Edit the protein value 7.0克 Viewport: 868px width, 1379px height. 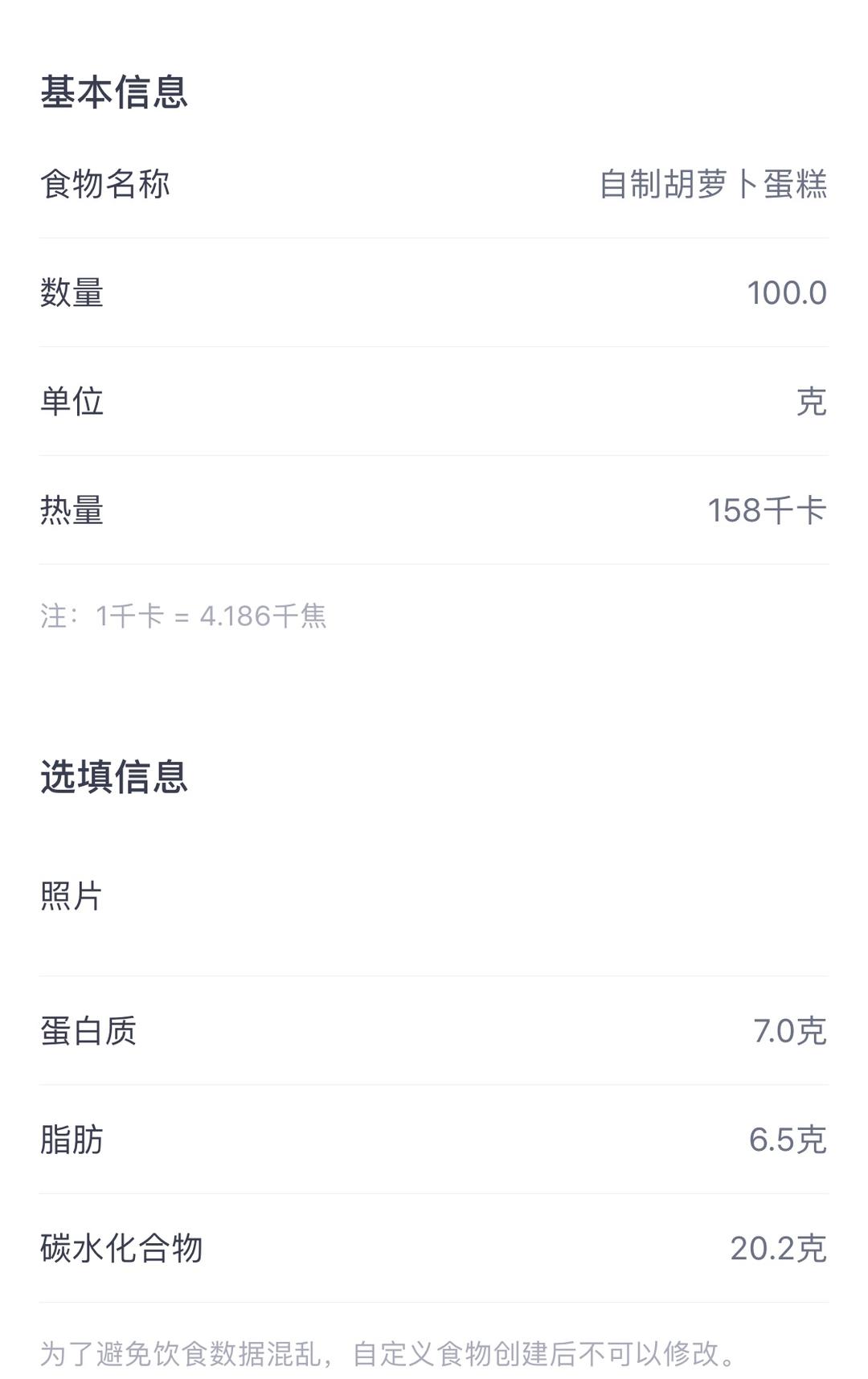point(789,1031)
